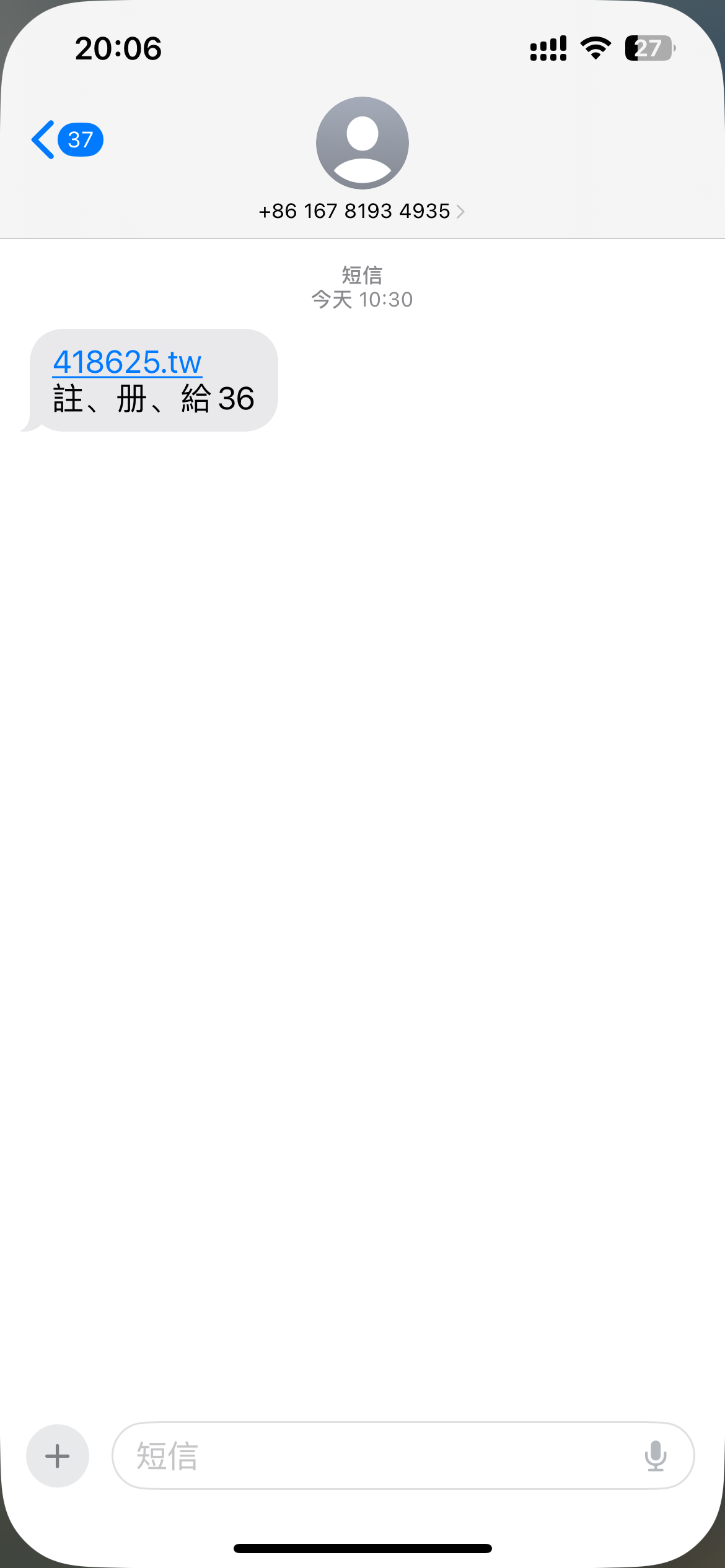The image size is (725, 1568).
Task: Start voice dictation with the microphone
Action: 655,1456
